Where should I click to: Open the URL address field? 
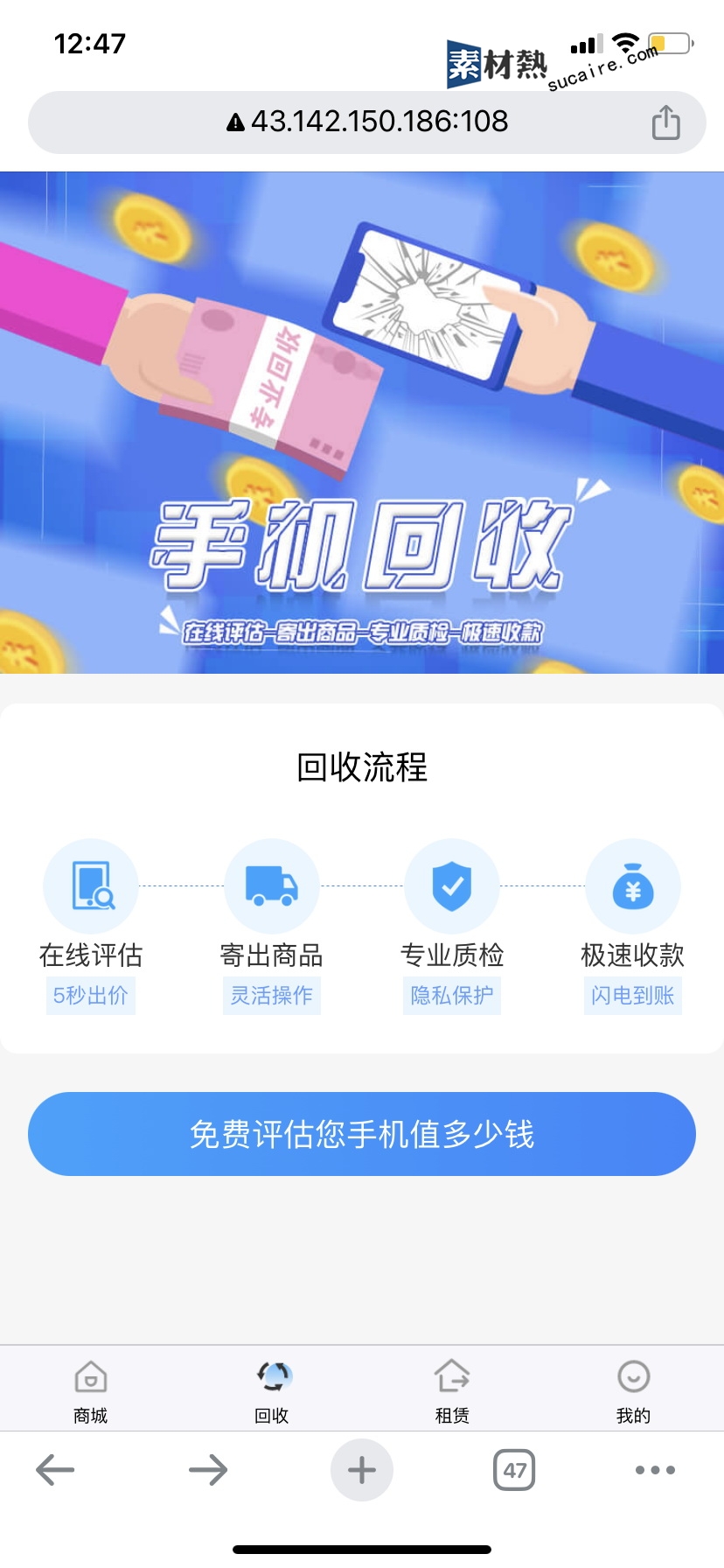pyautogui.click(x=367, y=122)
